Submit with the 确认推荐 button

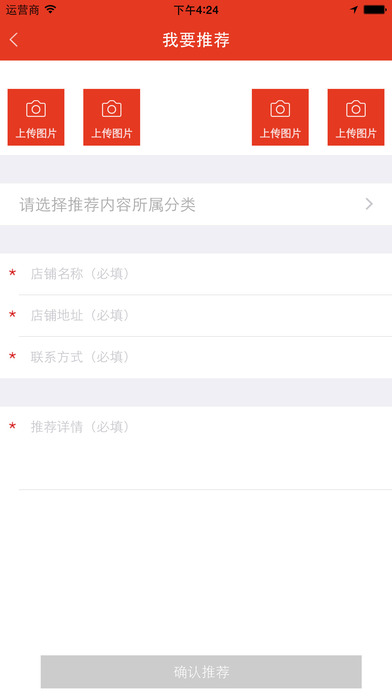pyautogui.click(x=201, y=672)
